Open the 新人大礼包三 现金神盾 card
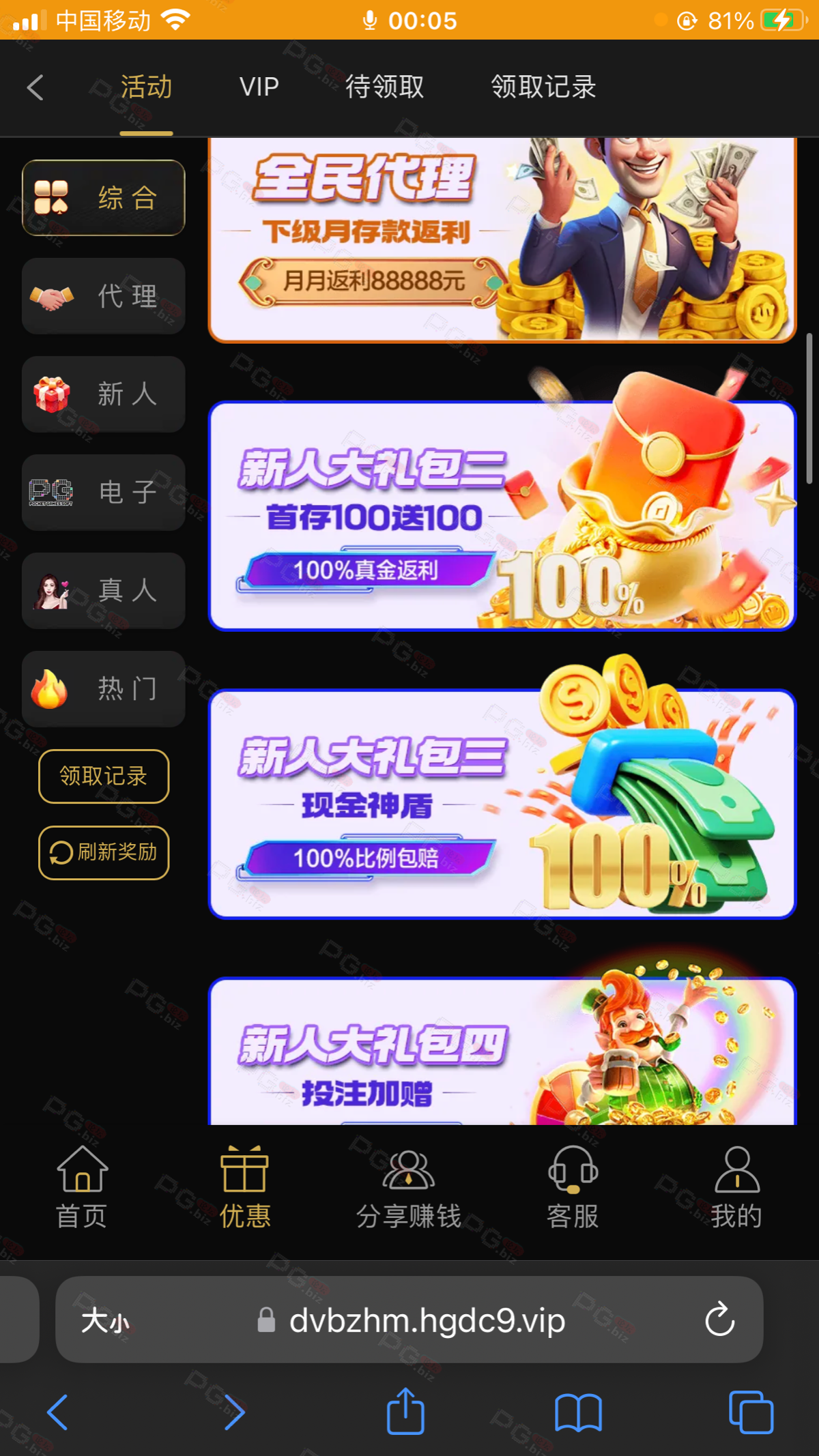The width and height of the screenshot is (819, 1456). coord(502,804)
